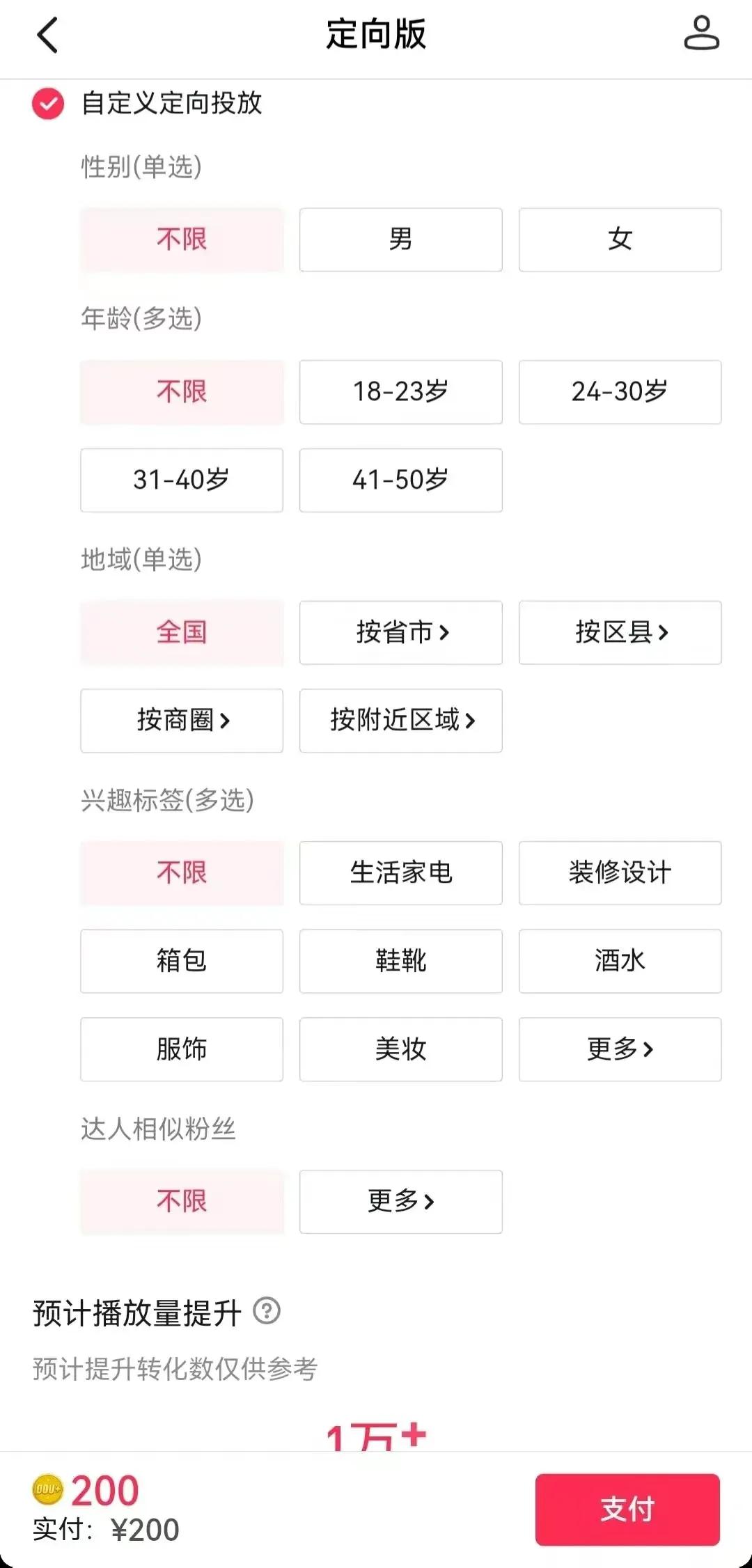752x1568 pixels.
Task: Expand the 按省市 region selector
Action: point(400,632)
